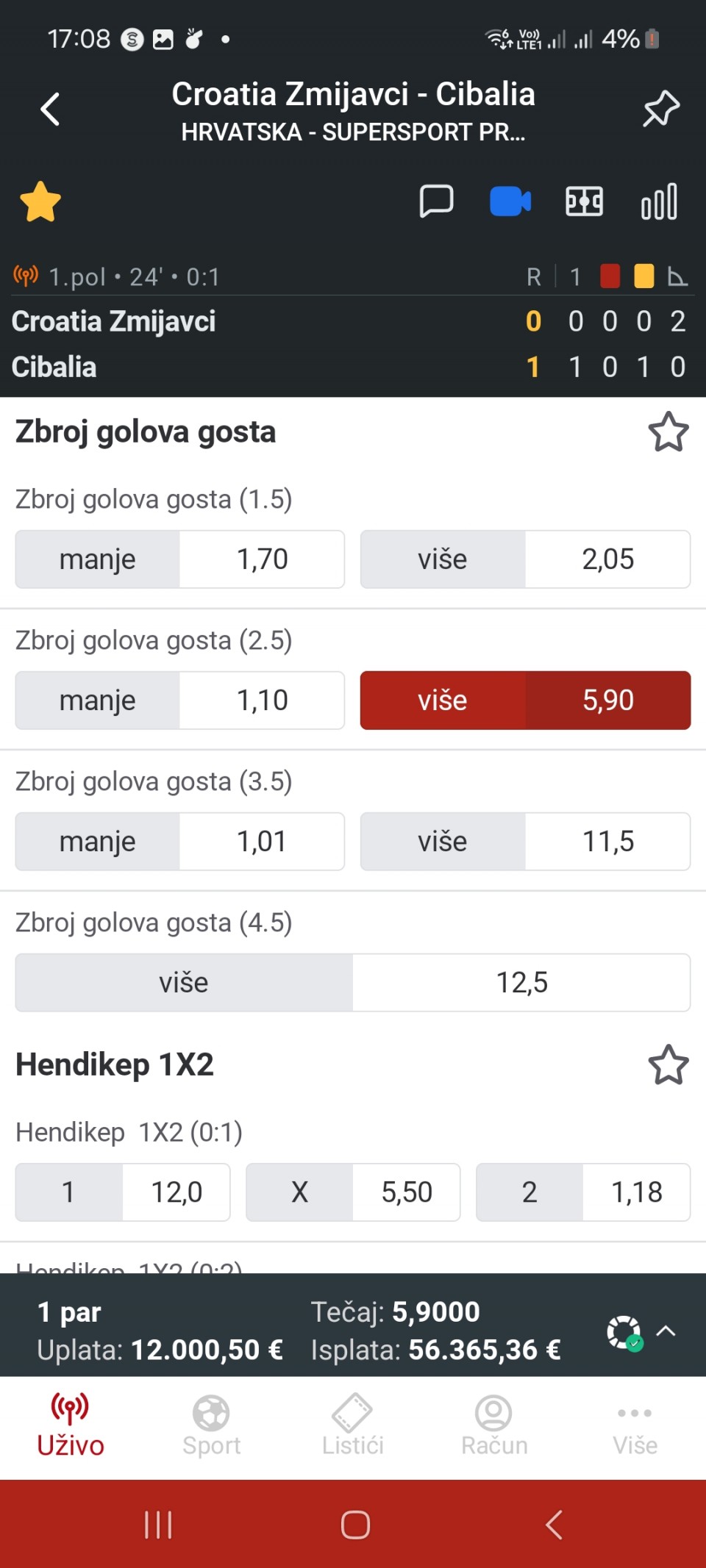Open the Račun tab
The image size is (706, 1568).
point(494,1426)
